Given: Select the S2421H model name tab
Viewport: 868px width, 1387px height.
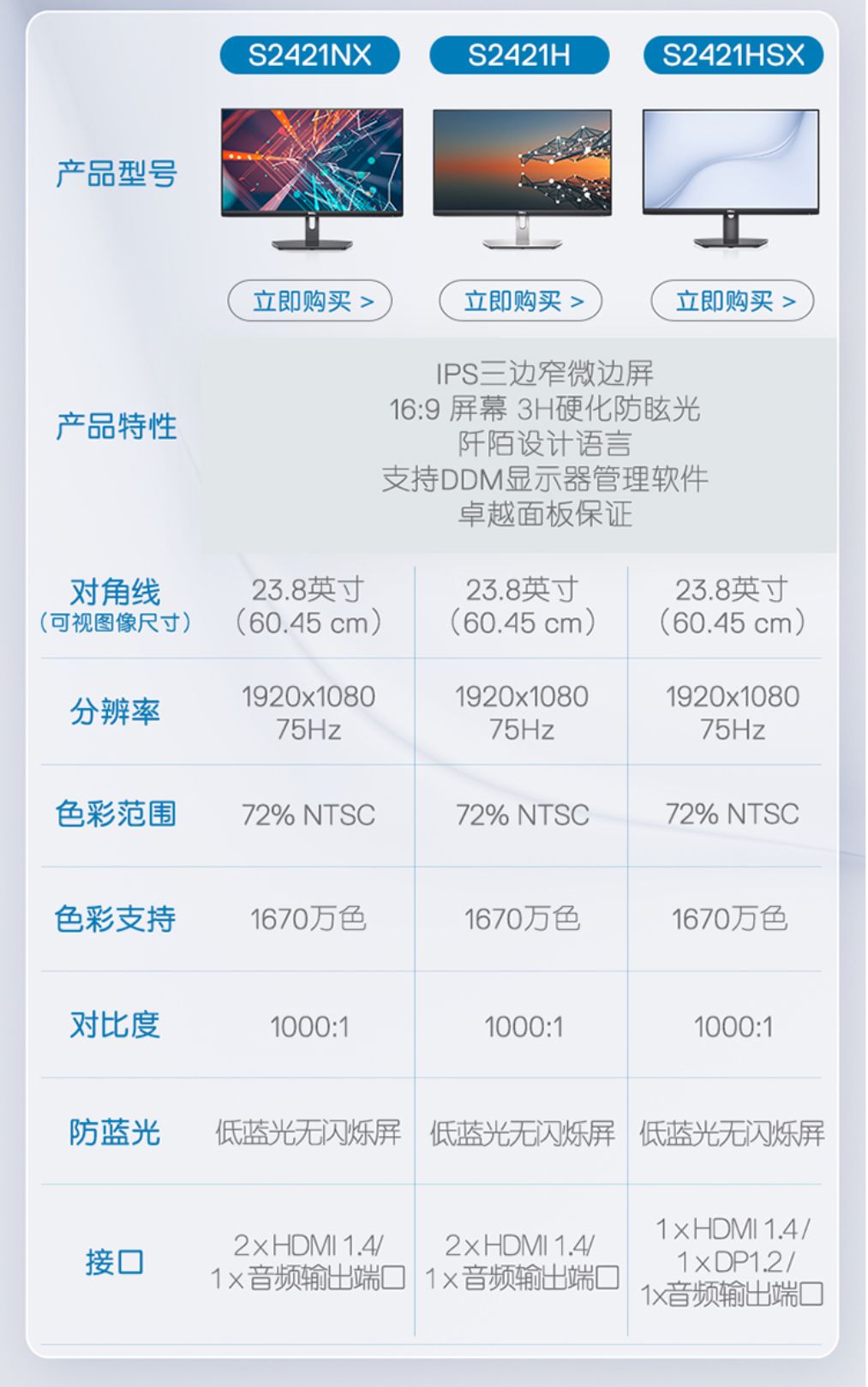Looking at the screenshot, I should tap(520, 54).
